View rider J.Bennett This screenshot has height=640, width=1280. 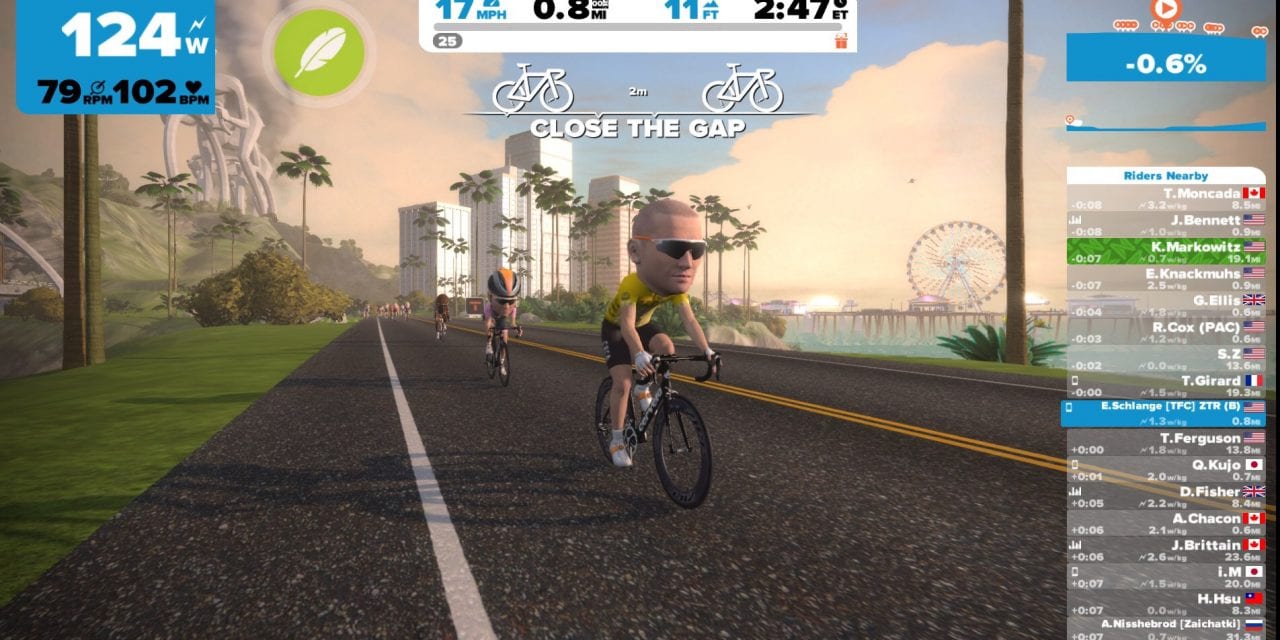1166,225
